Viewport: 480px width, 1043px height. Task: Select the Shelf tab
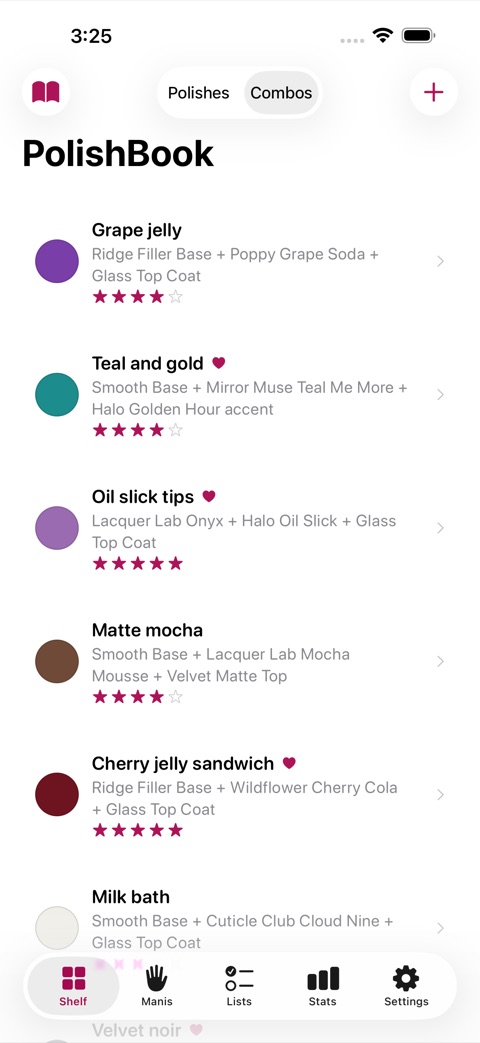73,986
